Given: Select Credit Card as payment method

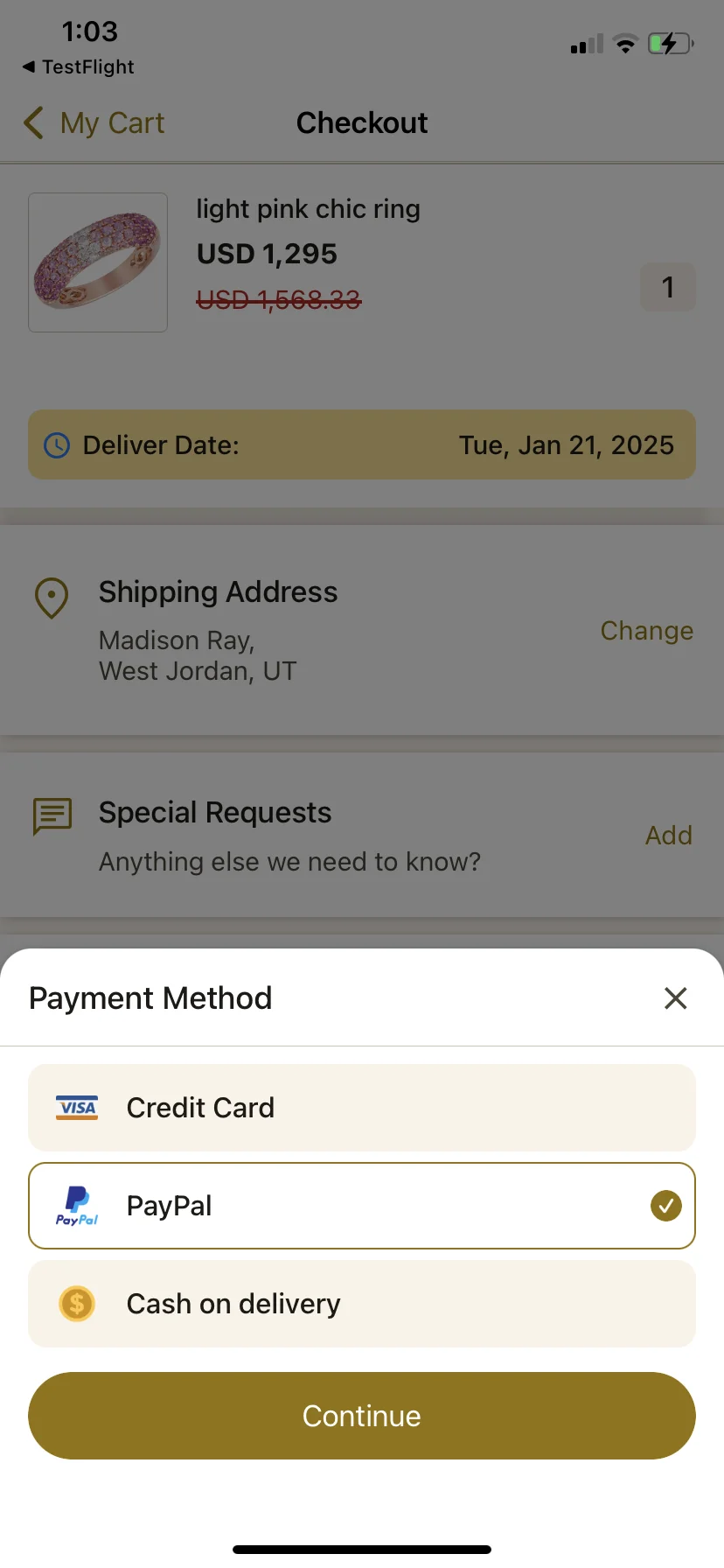Looking at the screenshot, I should (362, 1108).
